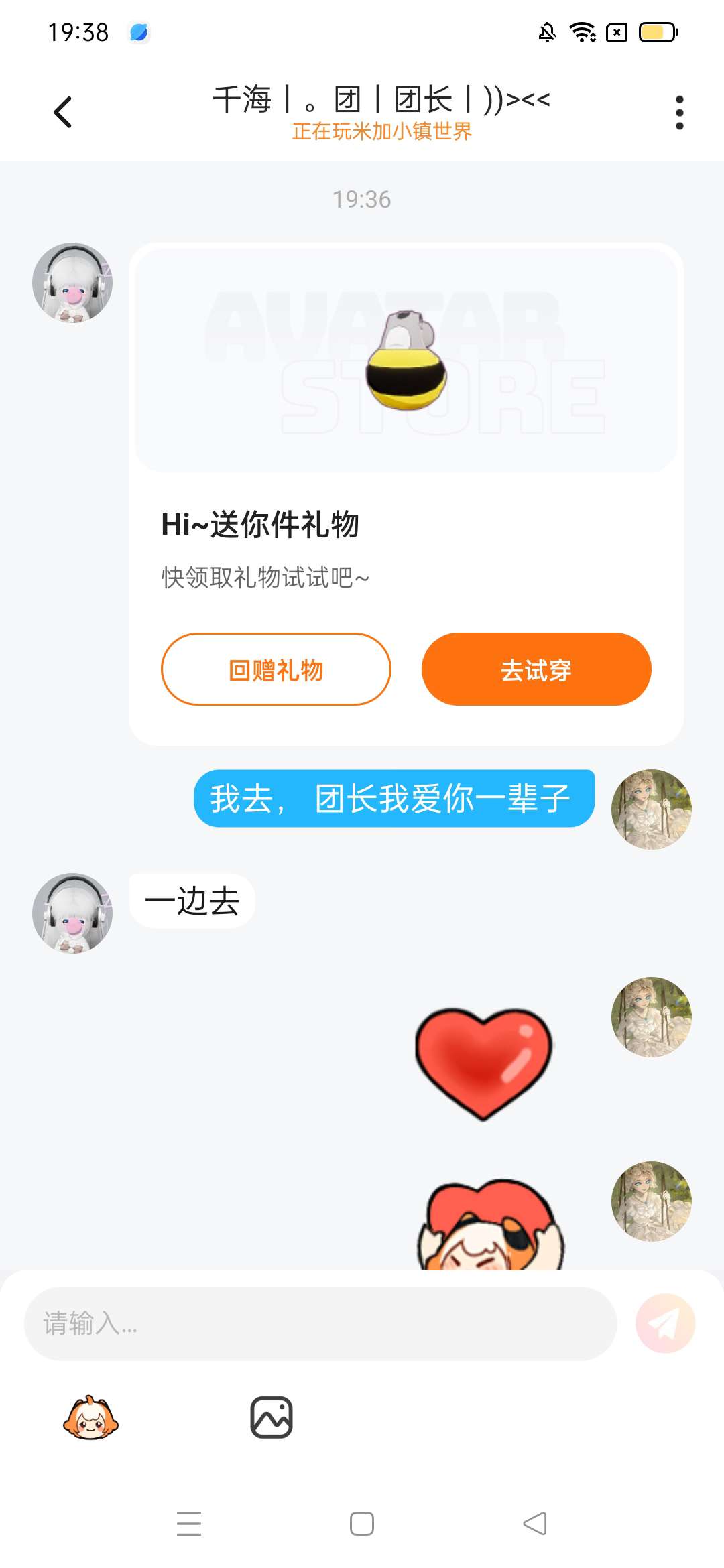View the sender's avatar next to gift card
724x1568 pixels.
(72, 283)
